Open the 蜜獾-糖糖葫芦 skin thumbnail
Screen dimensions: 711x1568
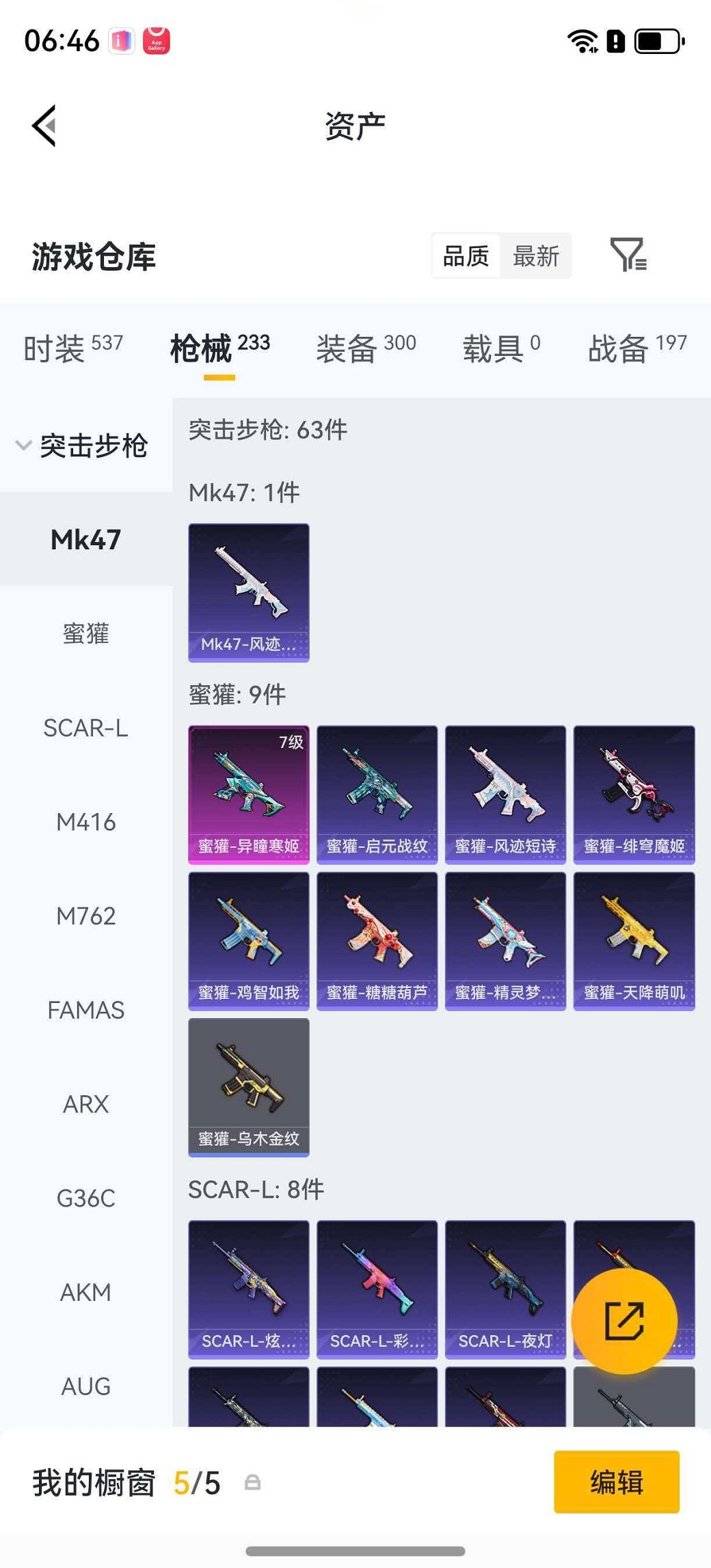coord(377,943)
